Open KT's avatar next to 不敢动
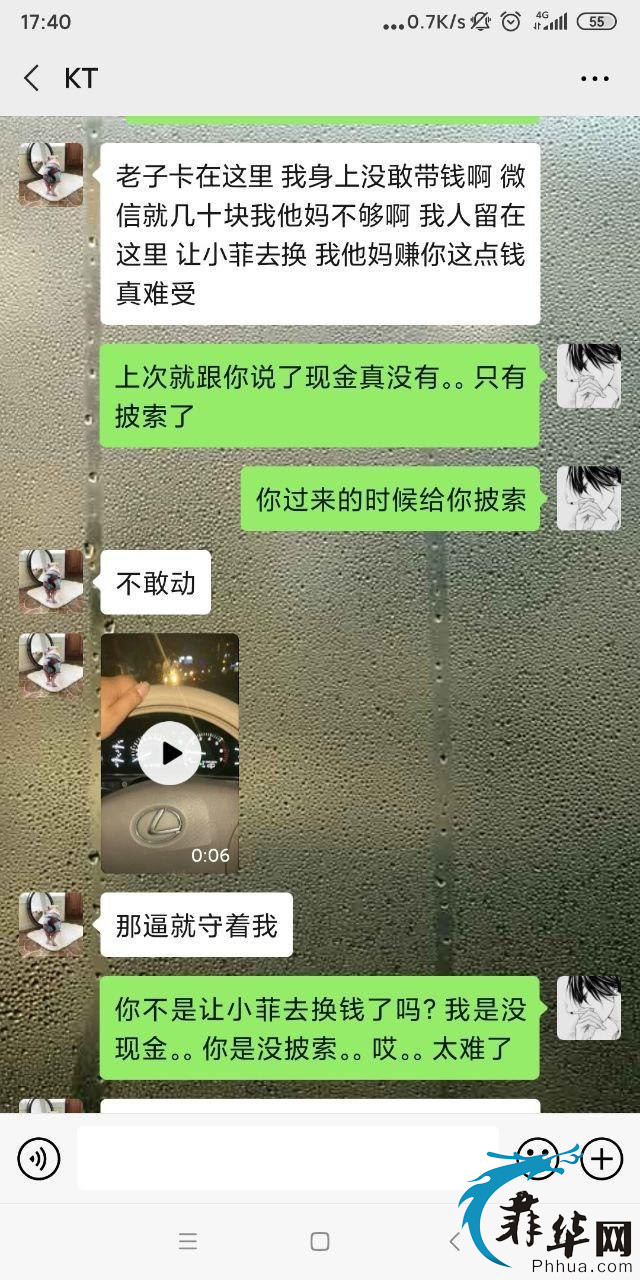This screenshot has height=1280, width=640. [x=51, y=581]
